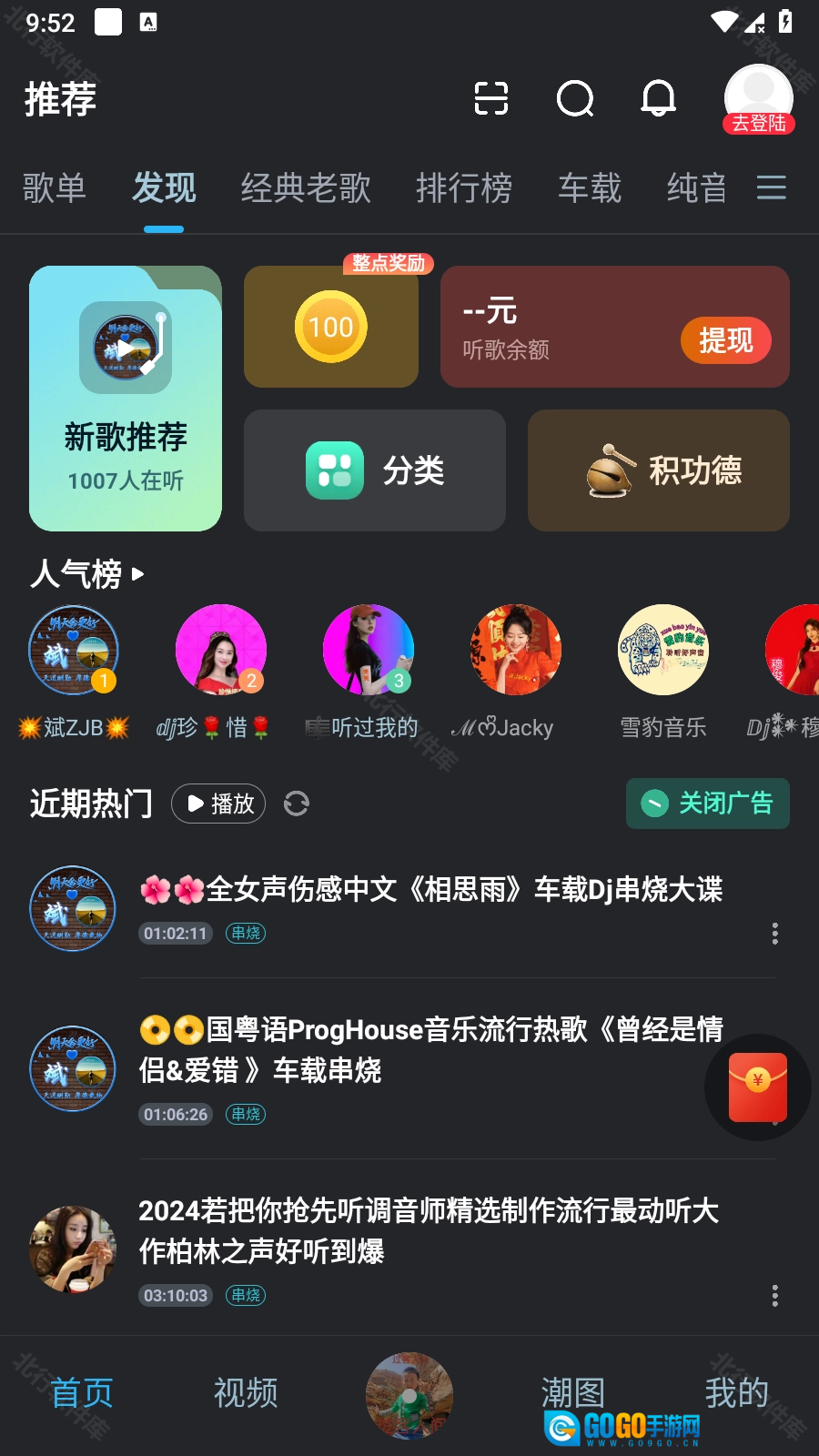Viewport: 819px width, 1456px height.
Task: Switch to the 经典老歌 tab
Action: [x=306, y=188]
